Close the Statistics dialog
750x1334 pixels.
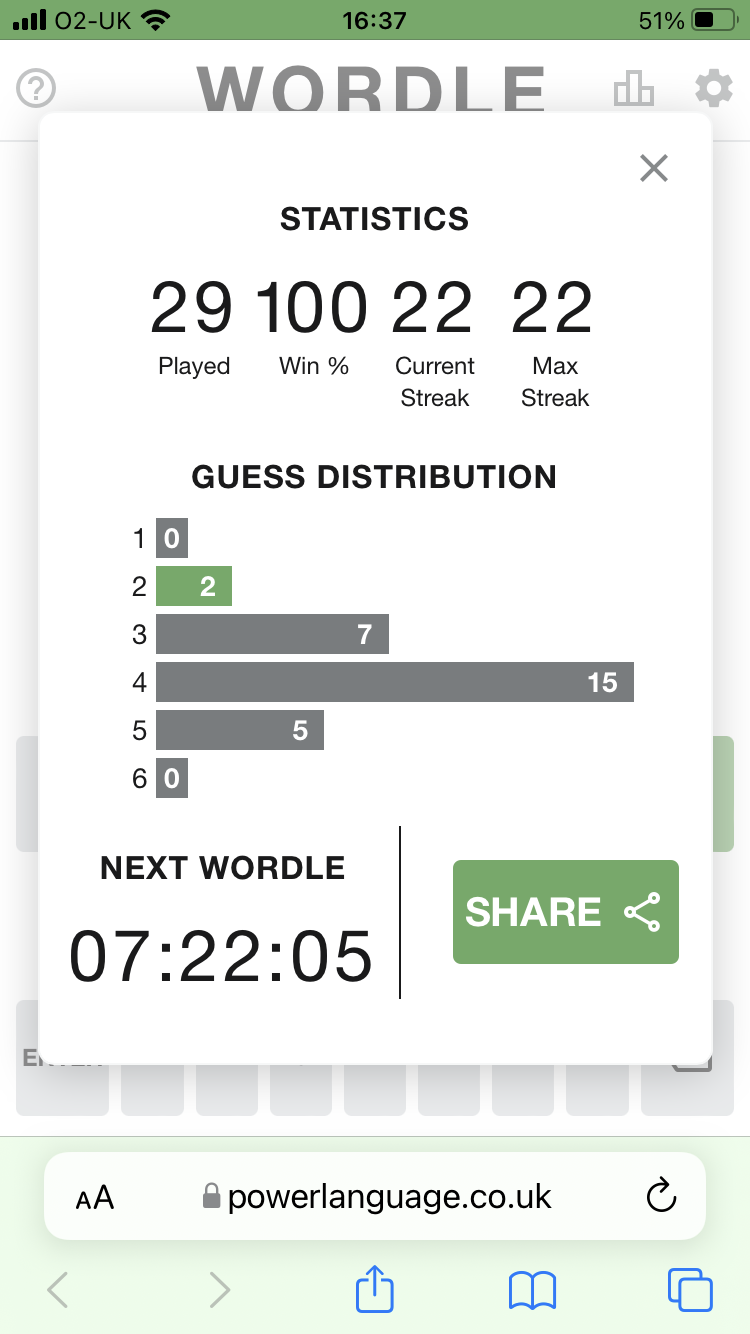[654, 168]
